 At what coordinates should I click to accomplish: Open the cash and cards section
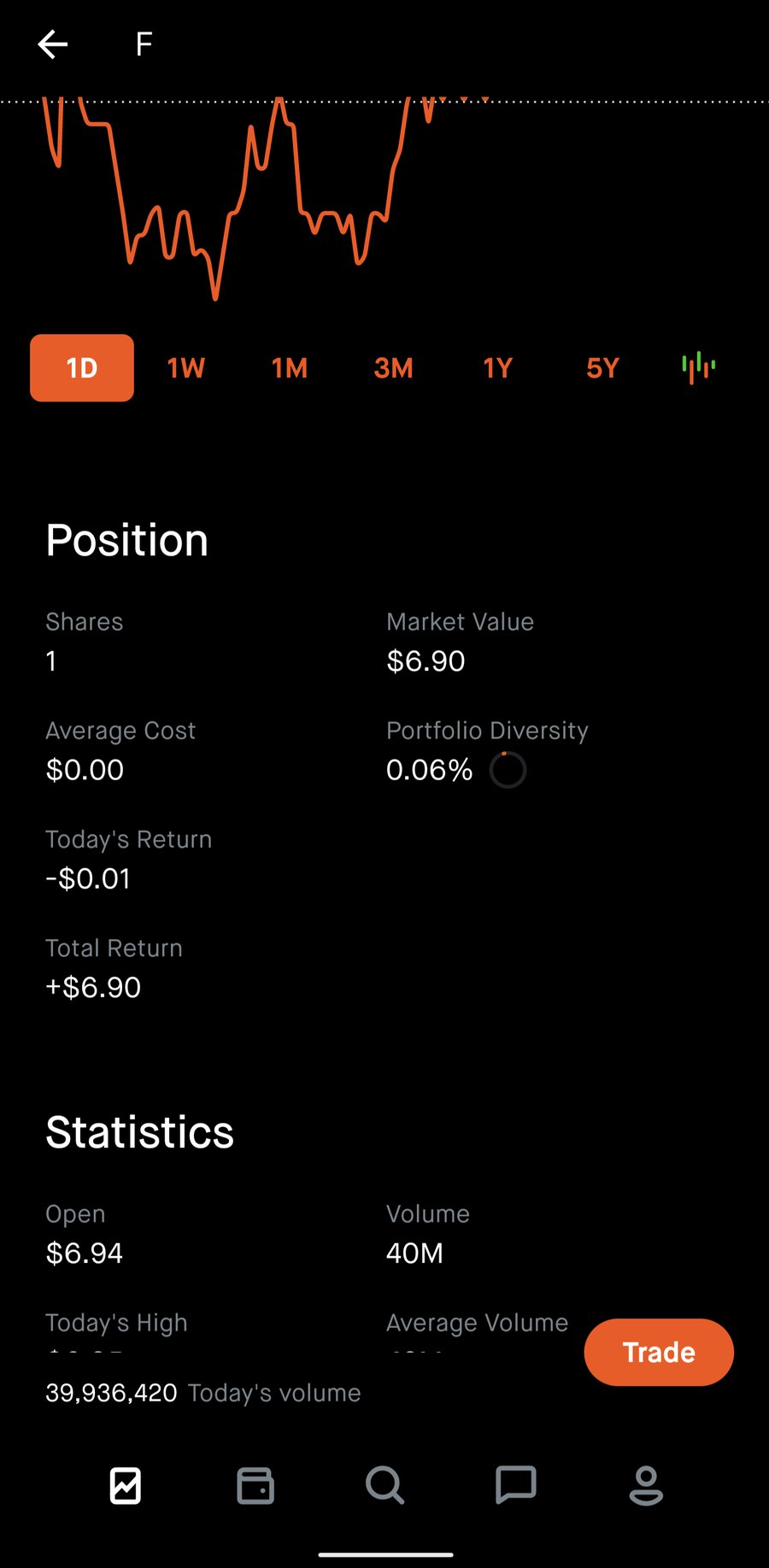point(255,1487)
